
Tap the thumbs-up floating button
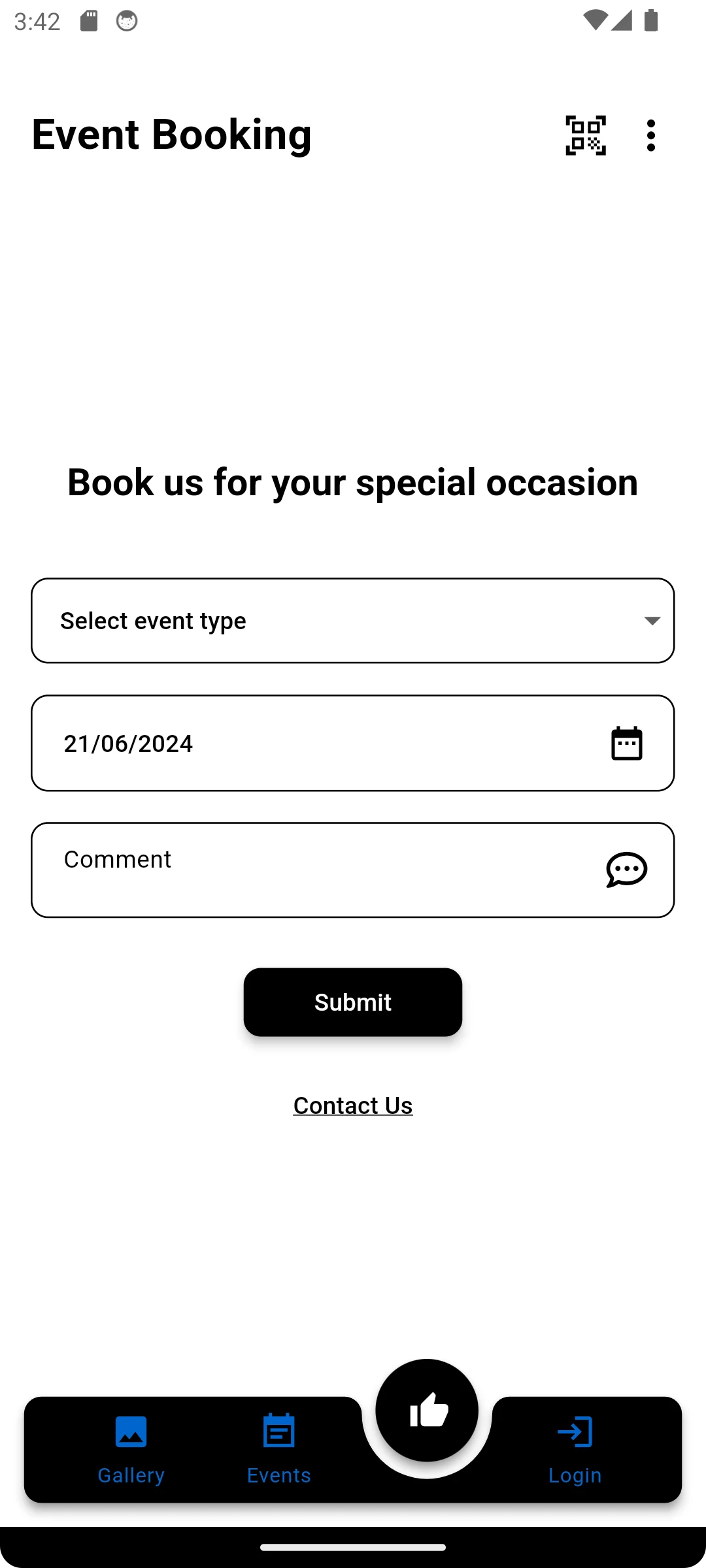tap(427, 1410)
